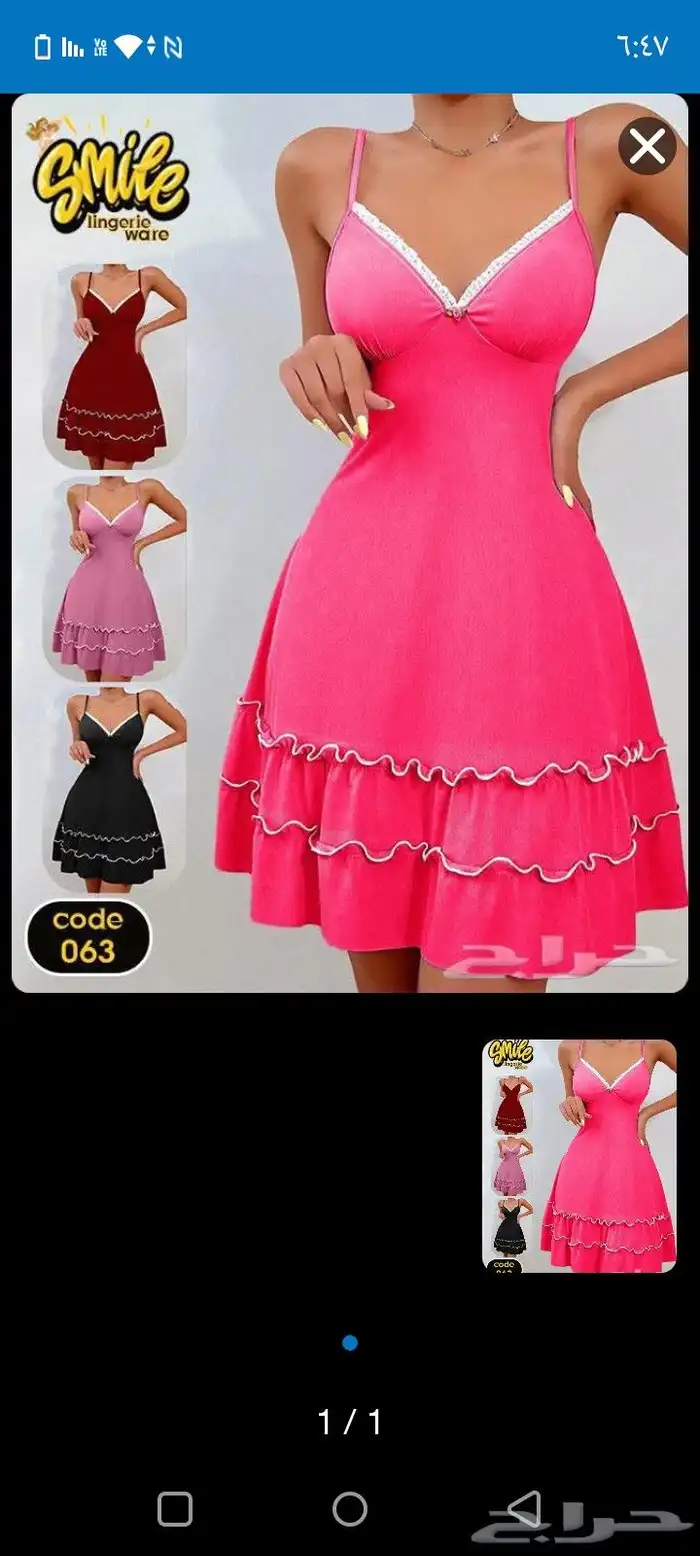Open the recent apps view
700x1556 pixels.
175,1509
